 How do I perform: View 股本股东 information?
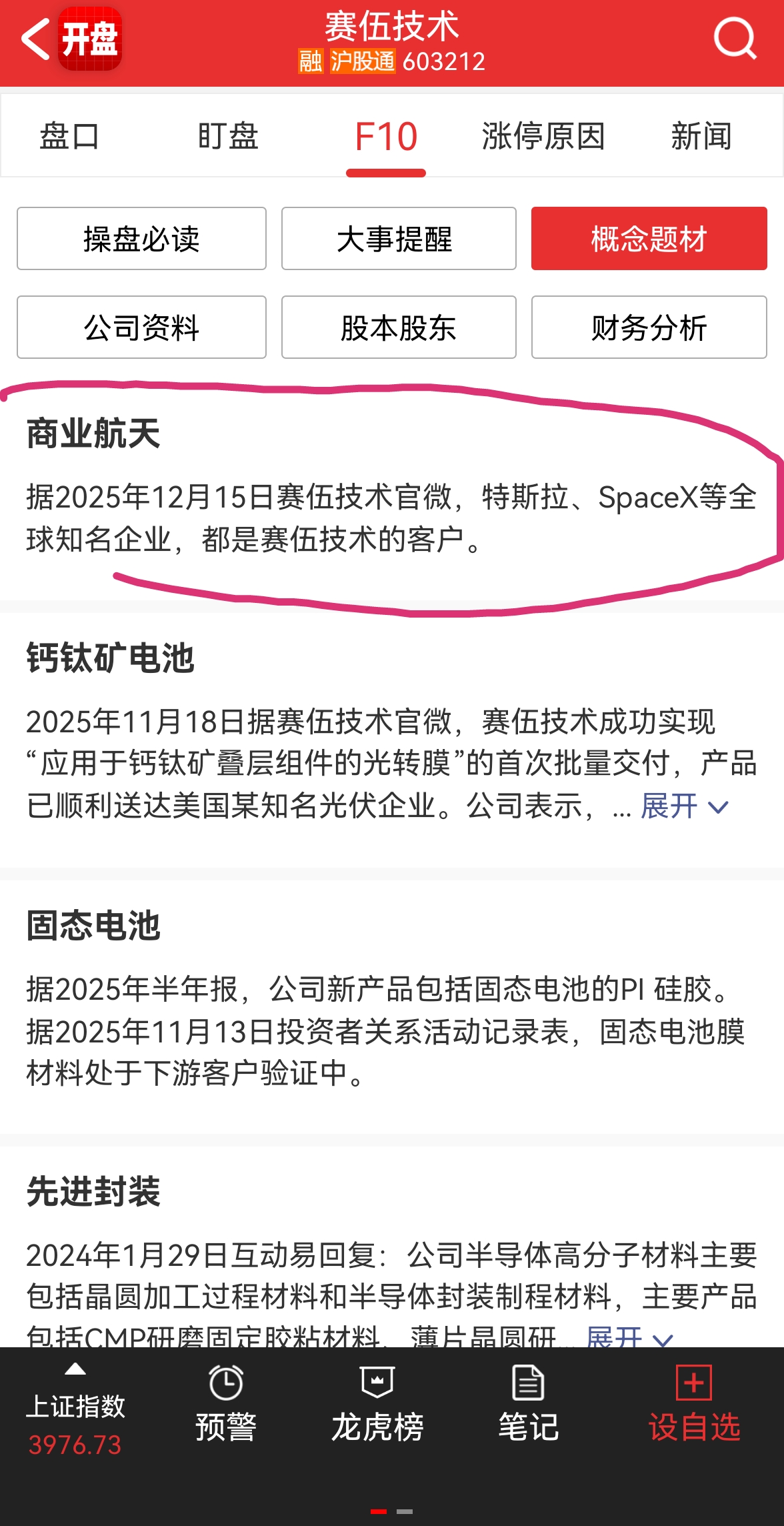(x=399, y=327)
